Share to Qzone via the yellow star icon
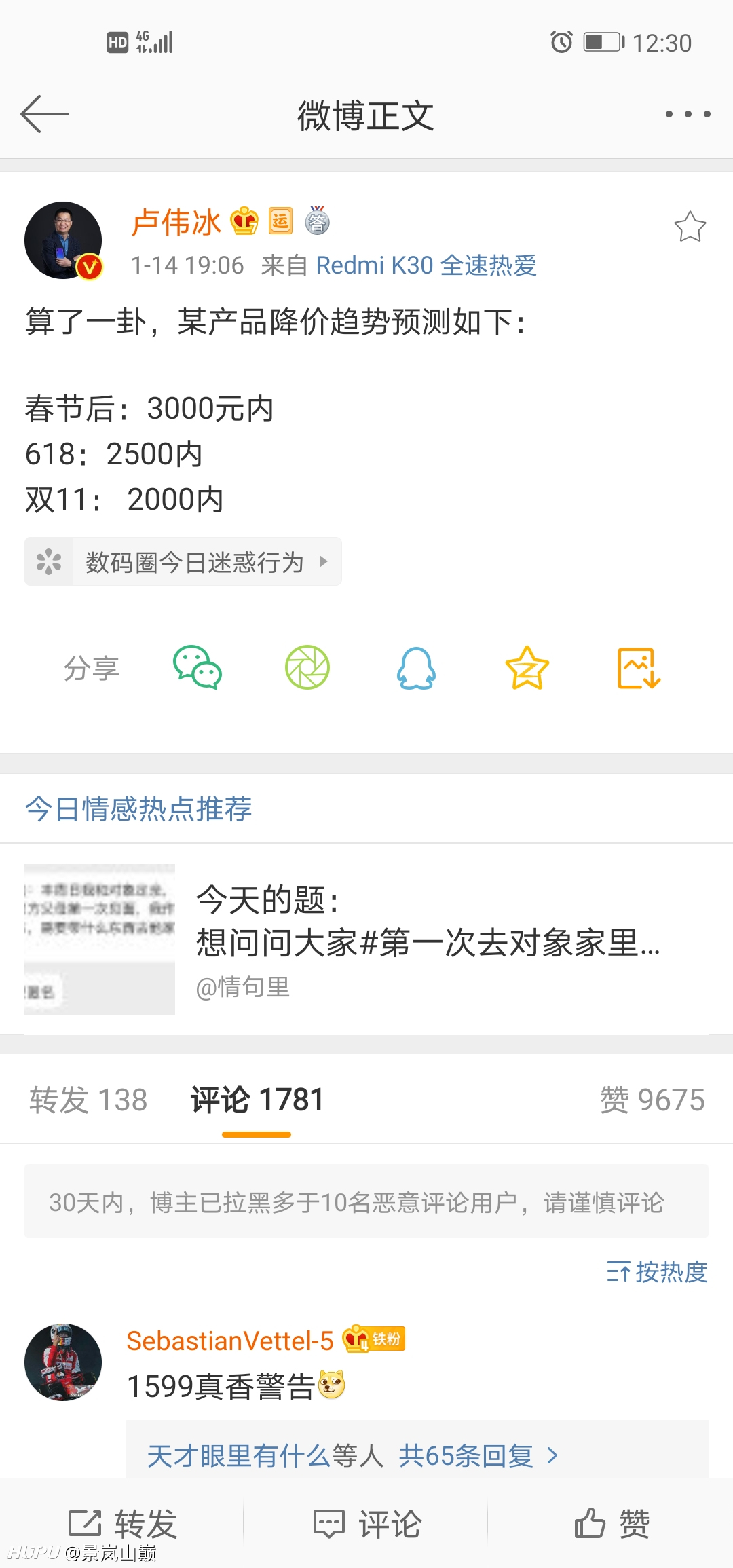This screenshot has height=1568, width=733. coord(527,668)
